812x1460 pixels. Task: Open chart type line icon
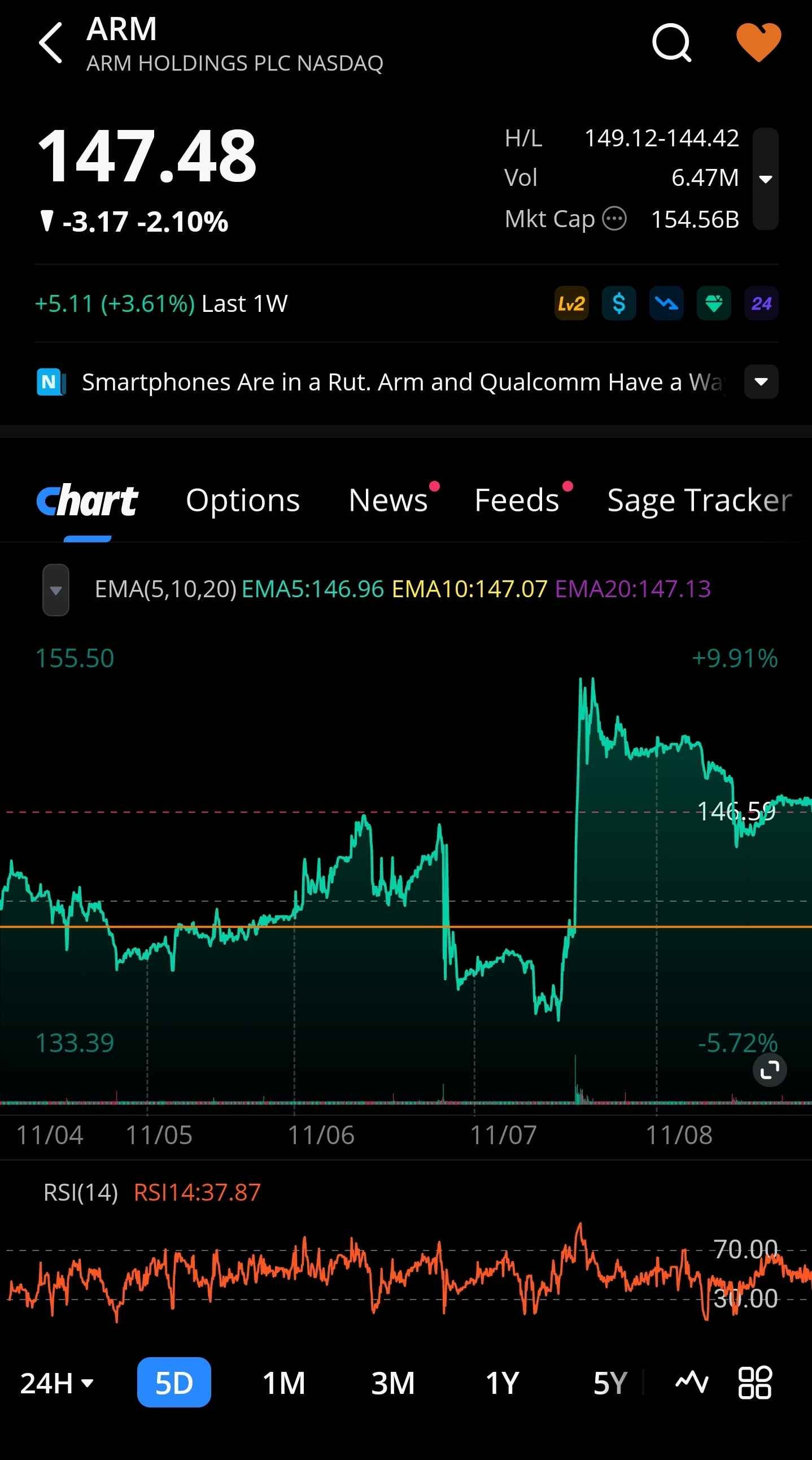pos(691,1383)
